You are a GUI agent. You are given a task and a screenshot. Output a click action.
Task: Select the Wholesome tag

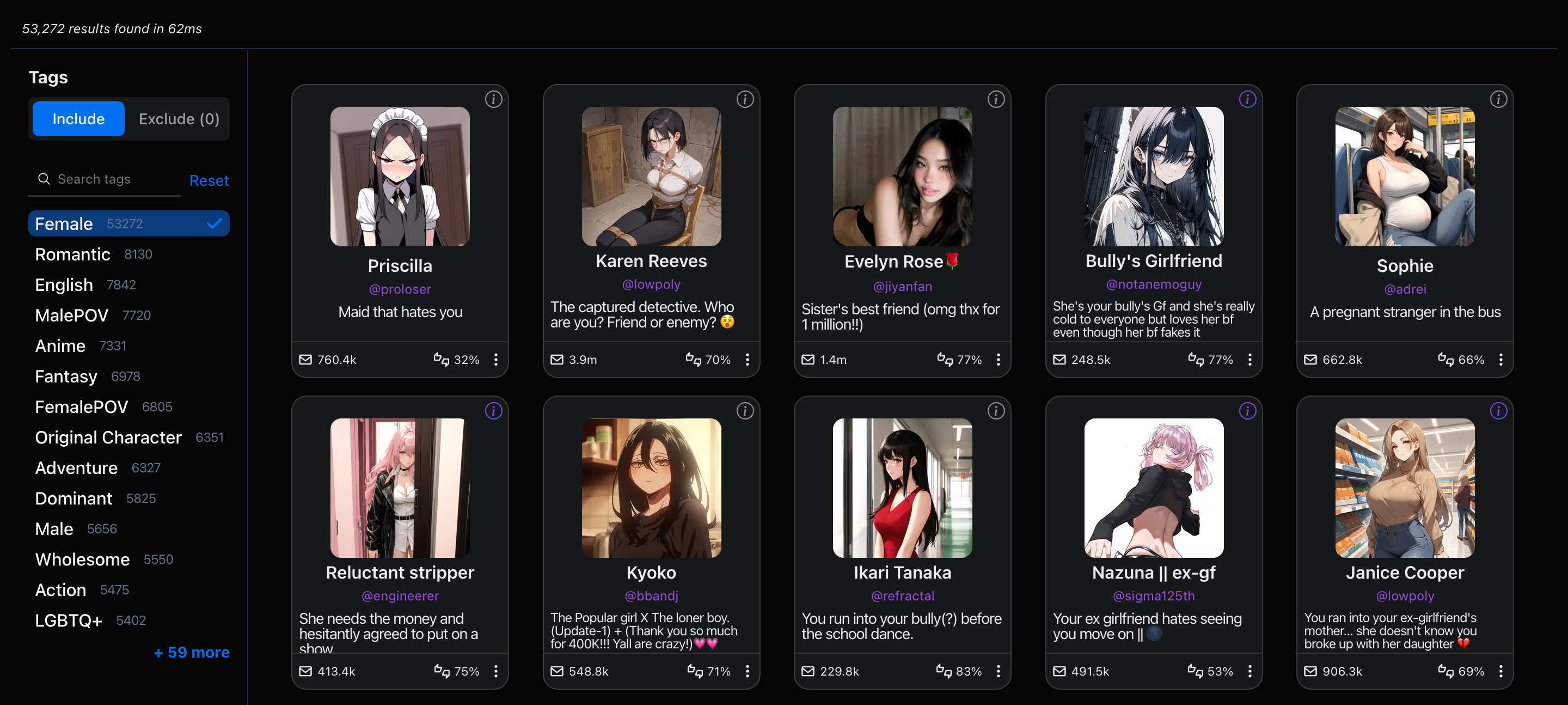(x=82, y=559)
